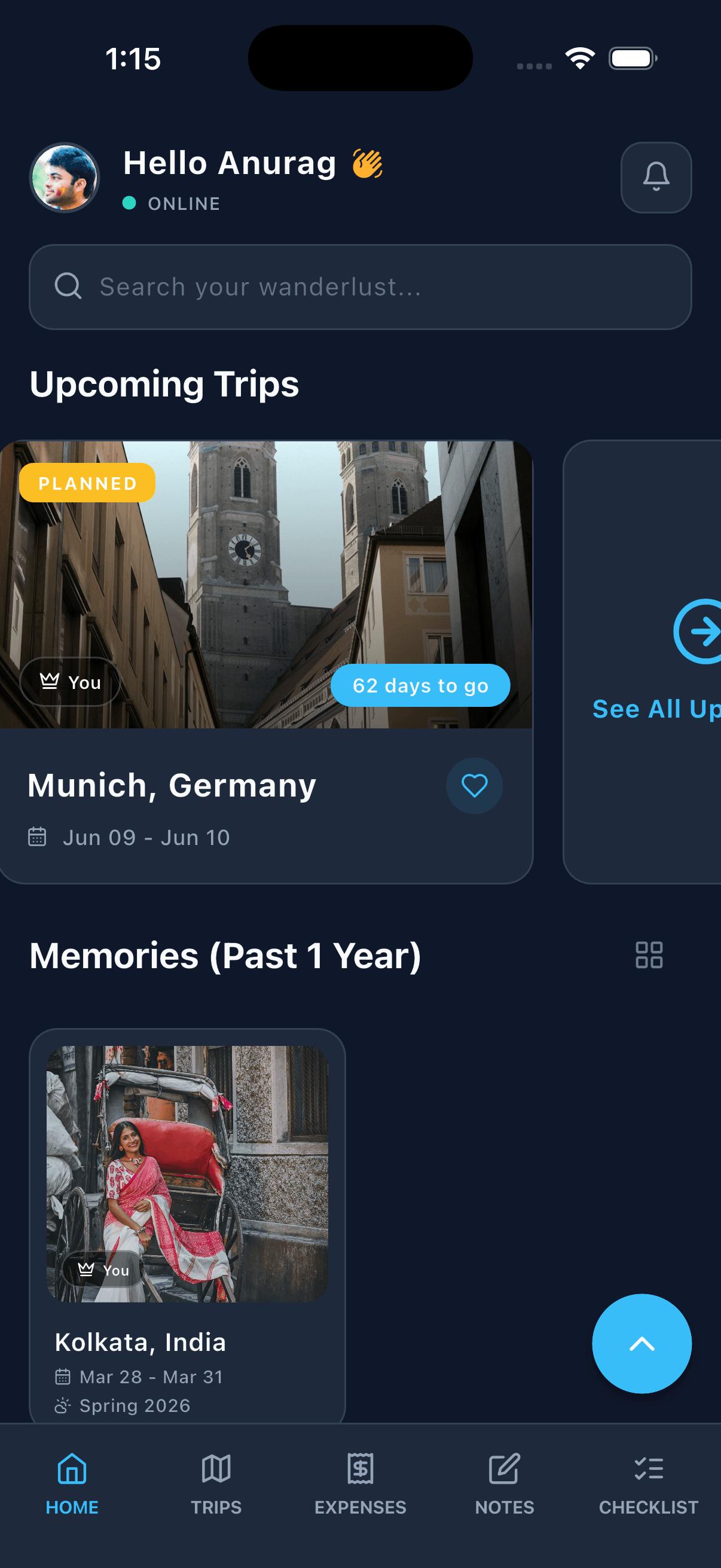
Task: Switch Memories to grid view
Action: click(648, 956)
